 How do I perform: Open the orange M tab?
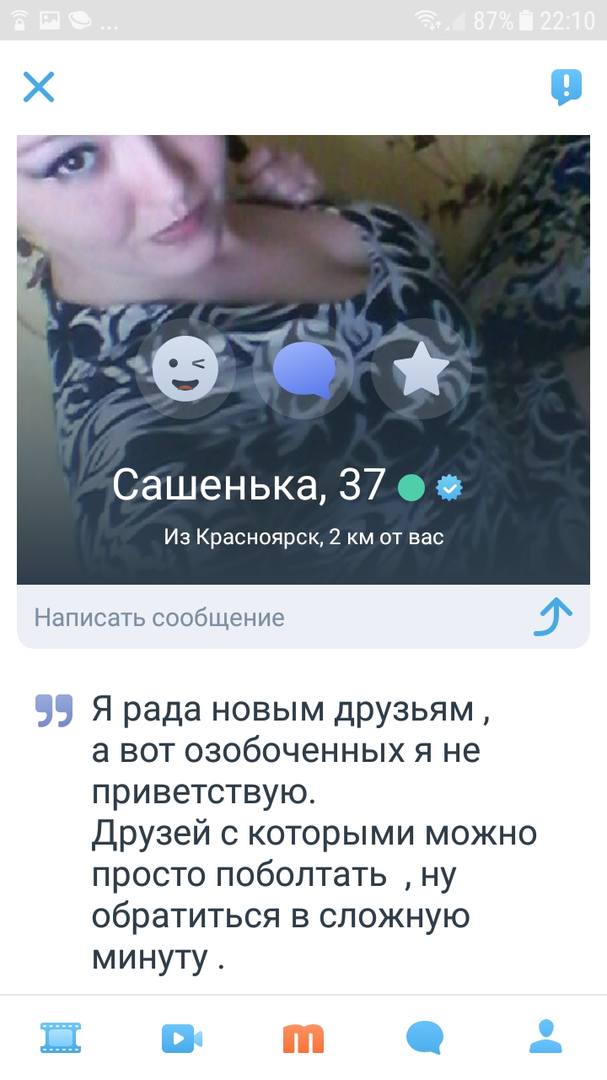click(x=303, y=1038)
